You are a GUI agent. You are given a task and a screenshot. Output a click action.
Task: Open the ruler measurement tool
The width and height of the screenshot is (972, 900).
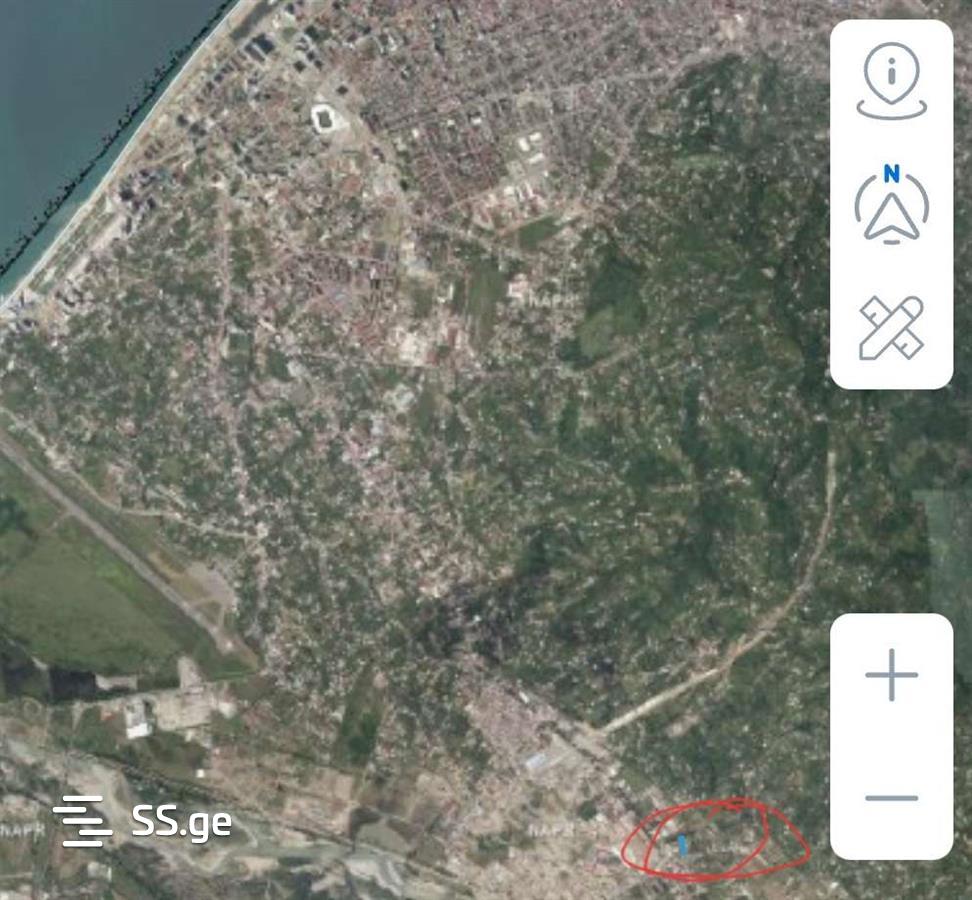coord(891,327)
